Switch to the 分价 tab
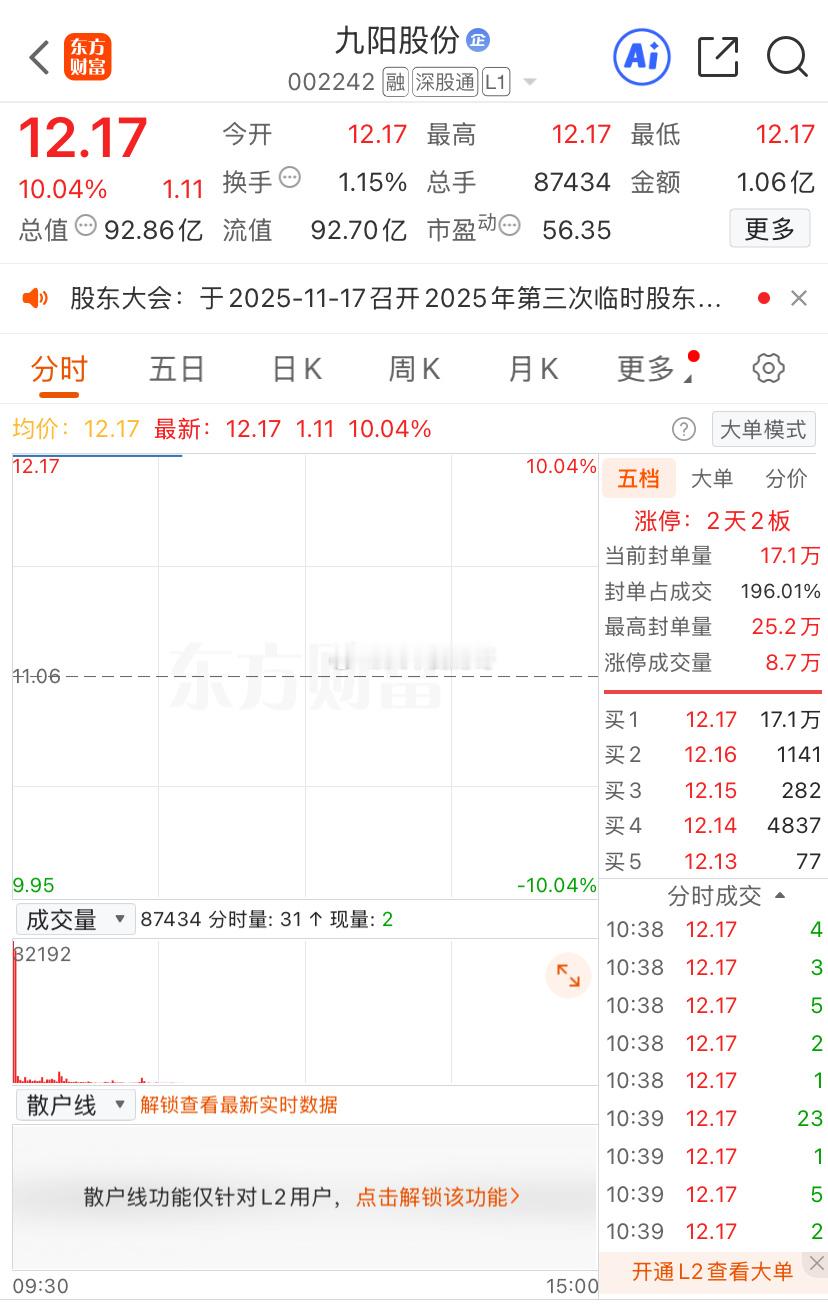The width and height of the screenshot is (828, 1312). point(786,478)
